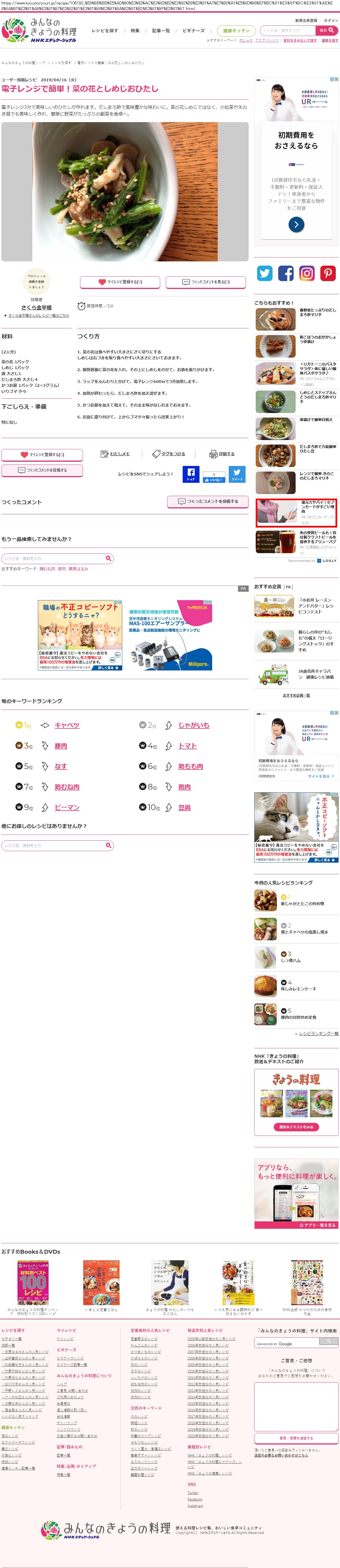Share recipe on Facebook シェア button

[x=191, y=474]
